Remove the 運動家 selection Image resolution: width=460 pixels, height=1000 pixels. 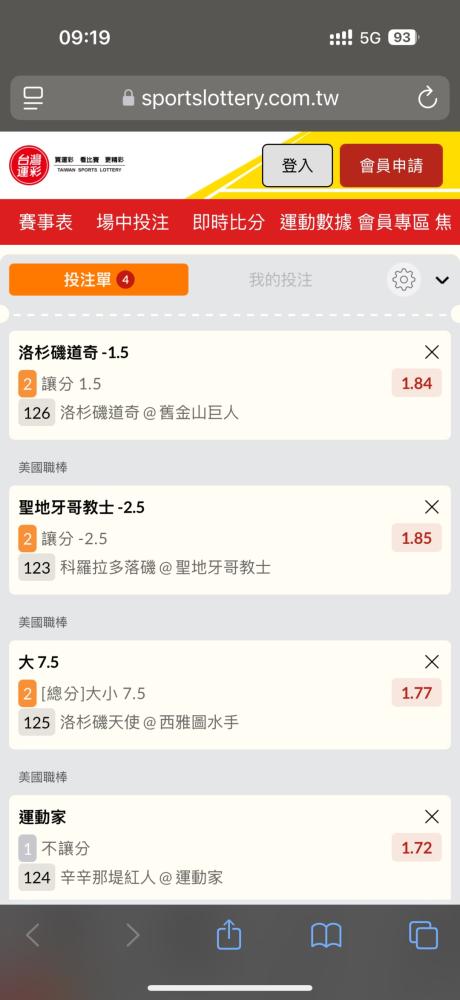click(432, 817)
